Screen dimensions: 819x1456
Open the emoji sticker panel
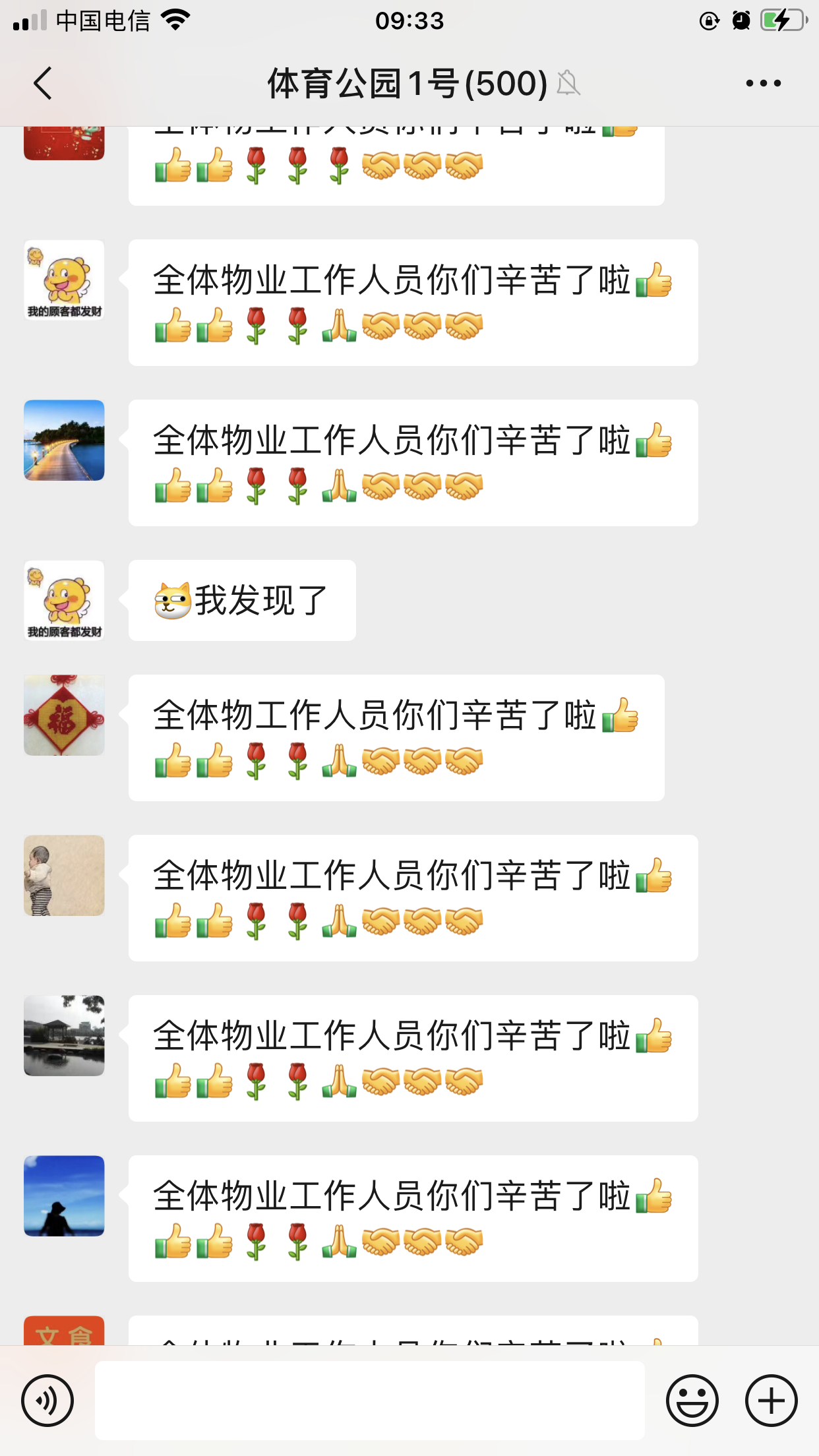692,1401
